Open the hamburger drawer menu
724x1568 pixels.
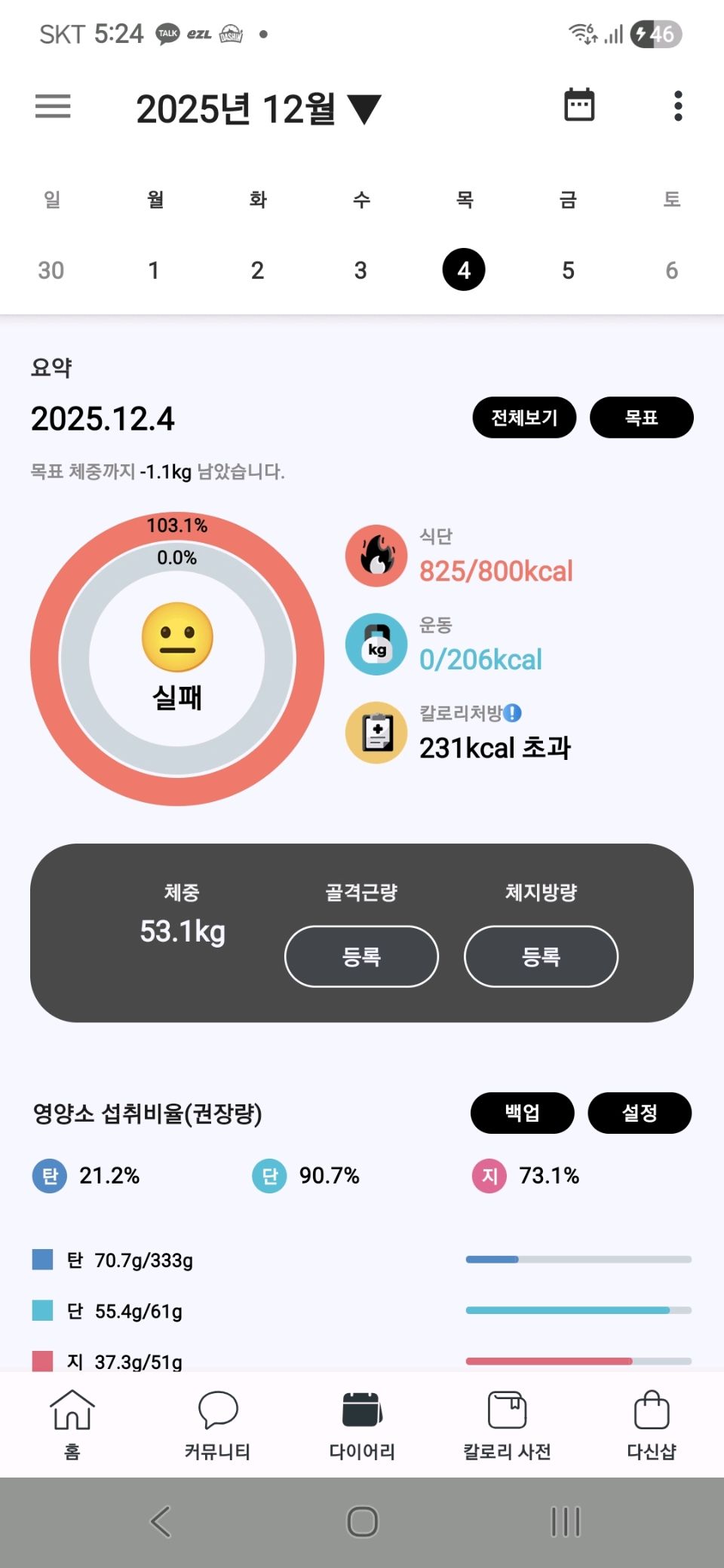(53, 106)
